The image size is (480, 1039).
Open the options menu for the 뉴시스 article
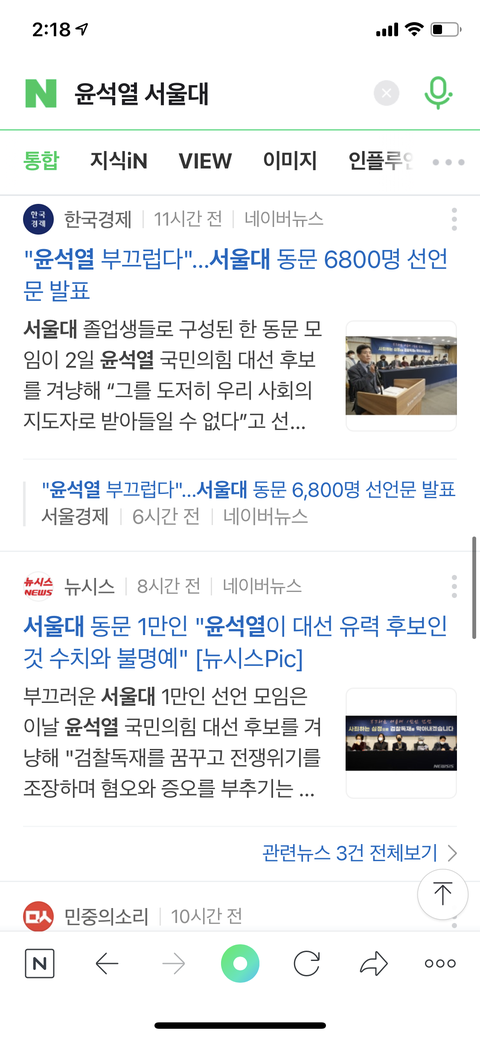tap(454, 586)
